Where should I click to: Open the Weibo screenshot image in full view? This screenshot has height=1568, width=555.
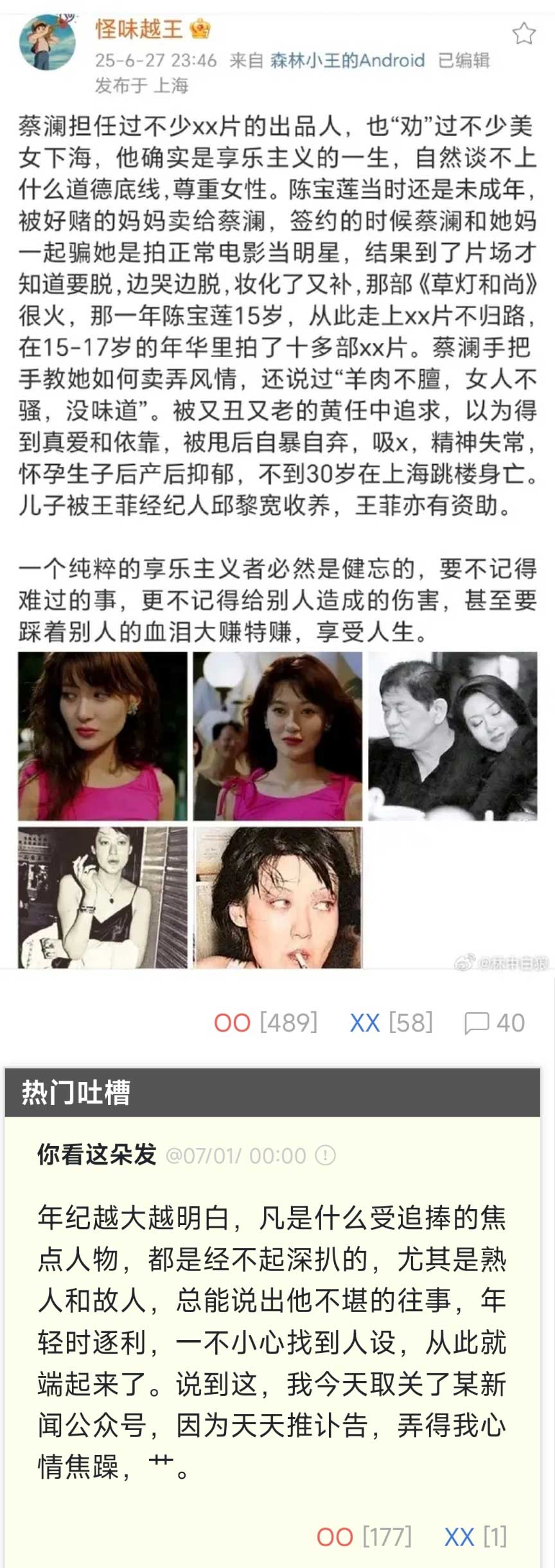(x=277, y=488)
